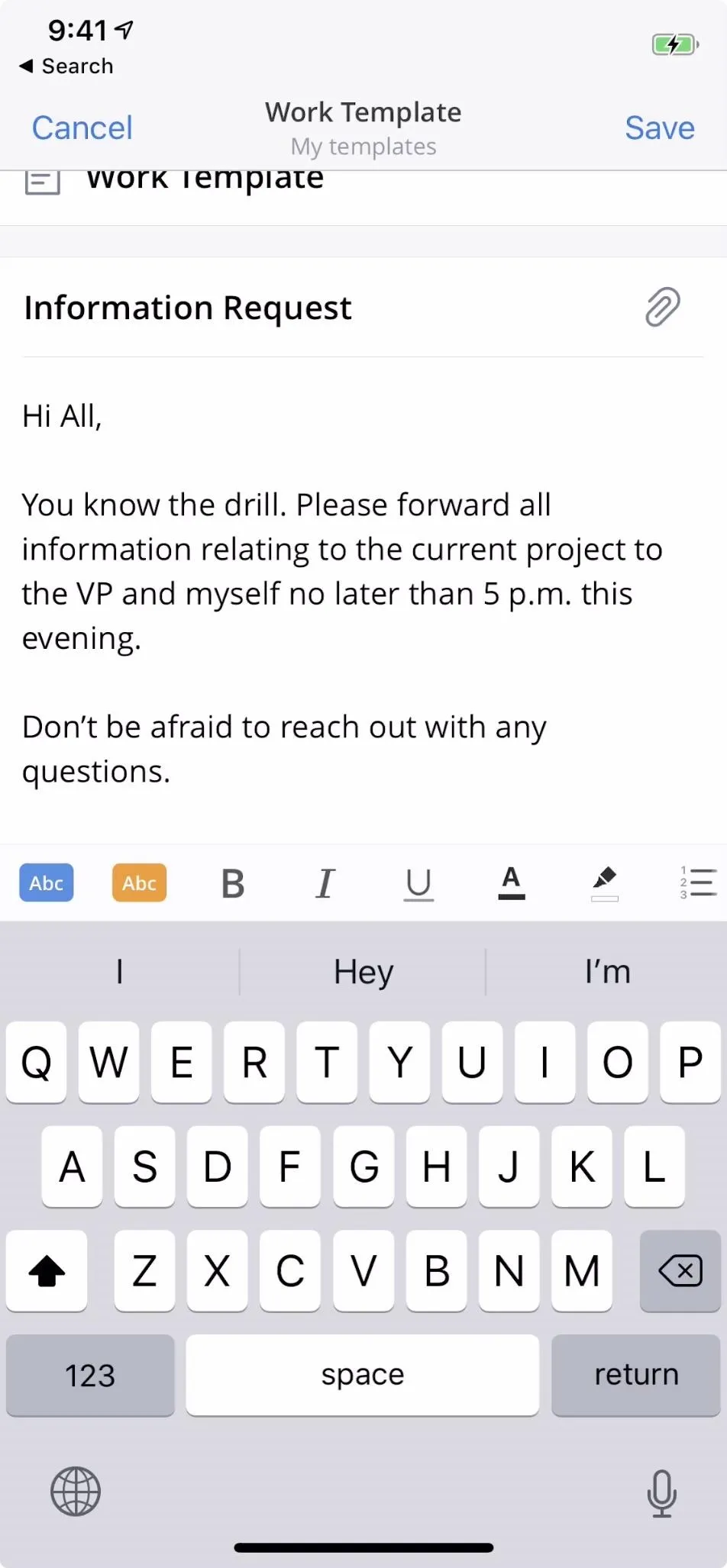
Task: Apply italic formatting
Action: tap(325, 884)
